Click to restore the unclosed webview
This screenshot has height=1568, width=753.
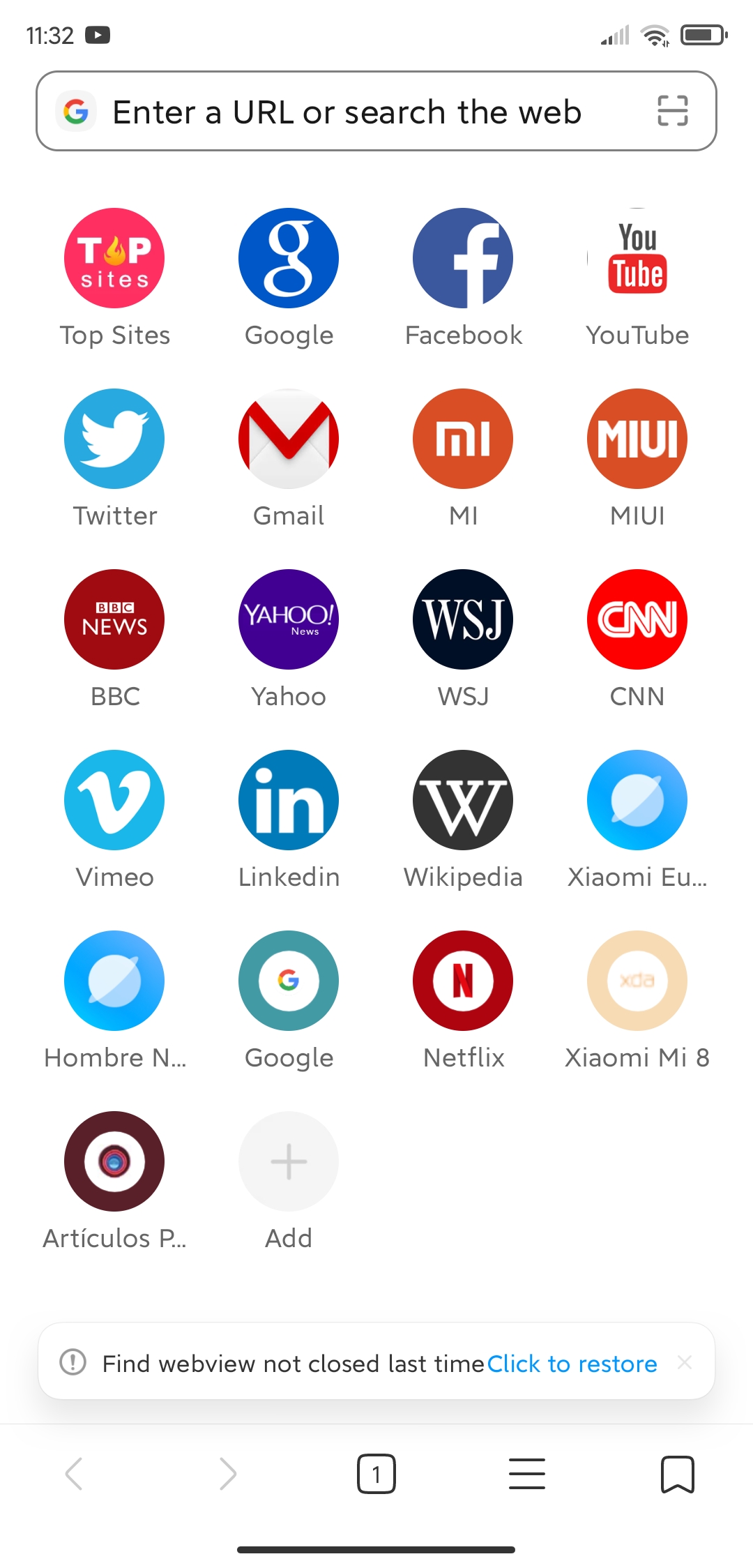(572, 1364)
